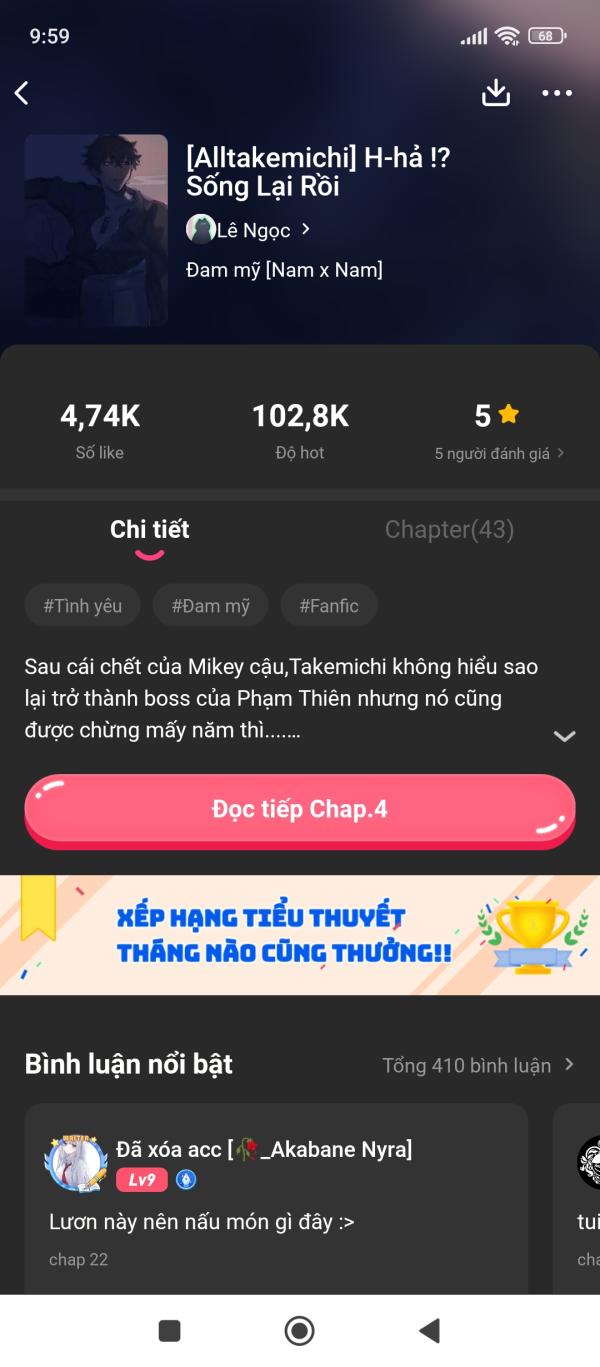Viewport: 600px width, 1367px height.
Task: Go to the system home screen
Action: click(300, 1330)
